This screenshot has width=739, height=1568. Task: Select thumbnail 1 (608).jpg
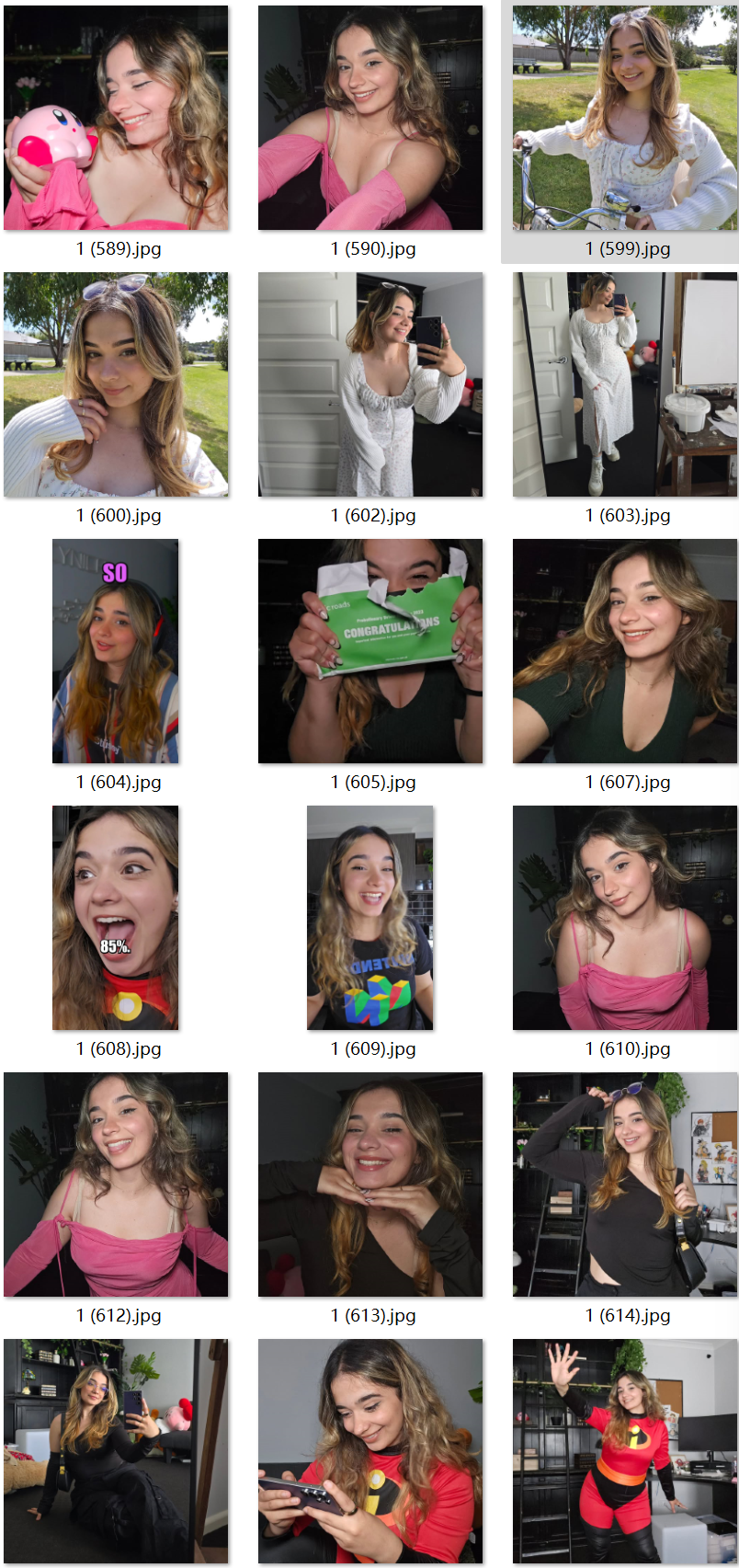pyautogui.click(x=116, y=918)
